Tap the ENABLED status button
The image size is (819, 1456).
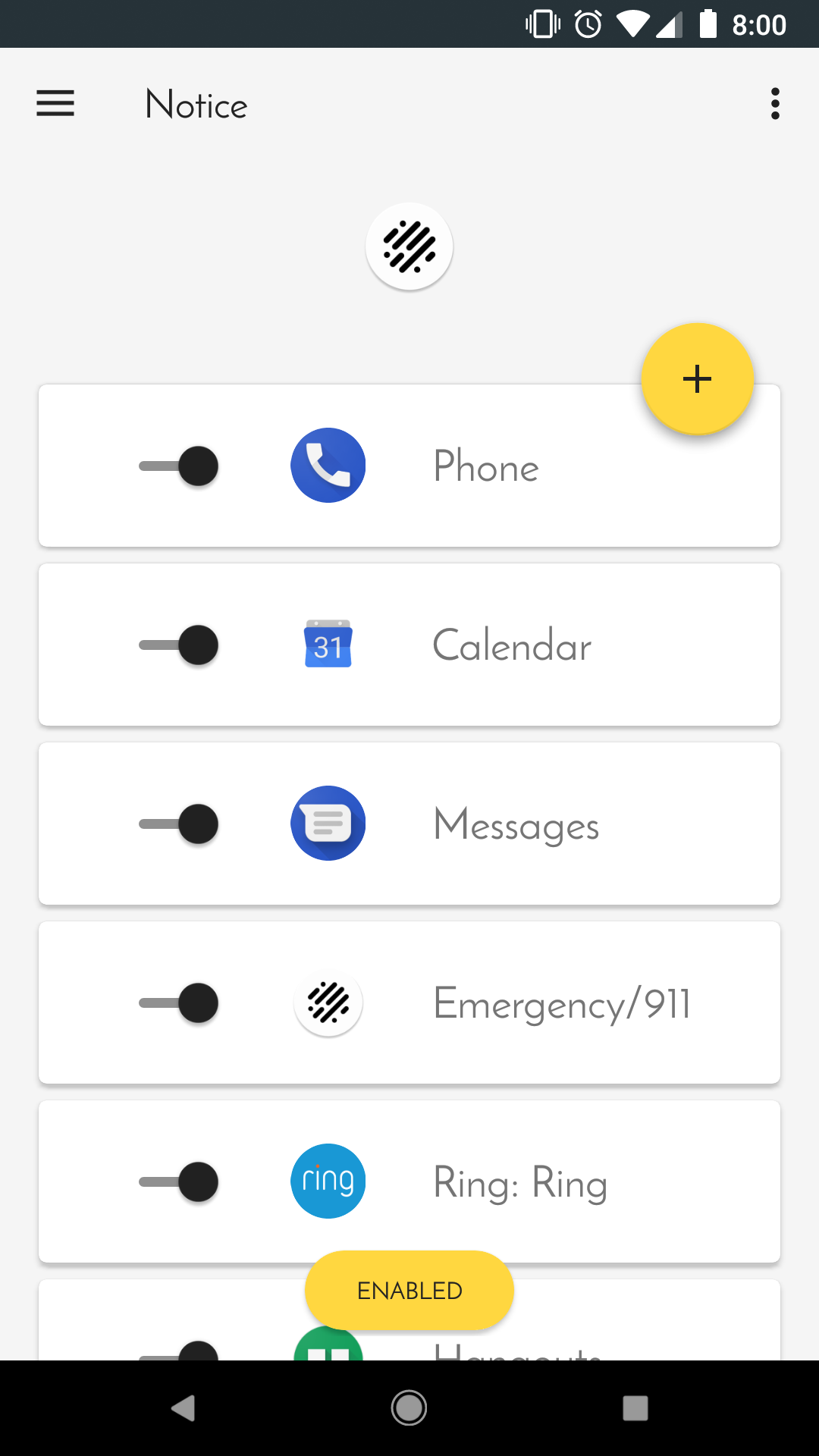[x=409, y=1290]
